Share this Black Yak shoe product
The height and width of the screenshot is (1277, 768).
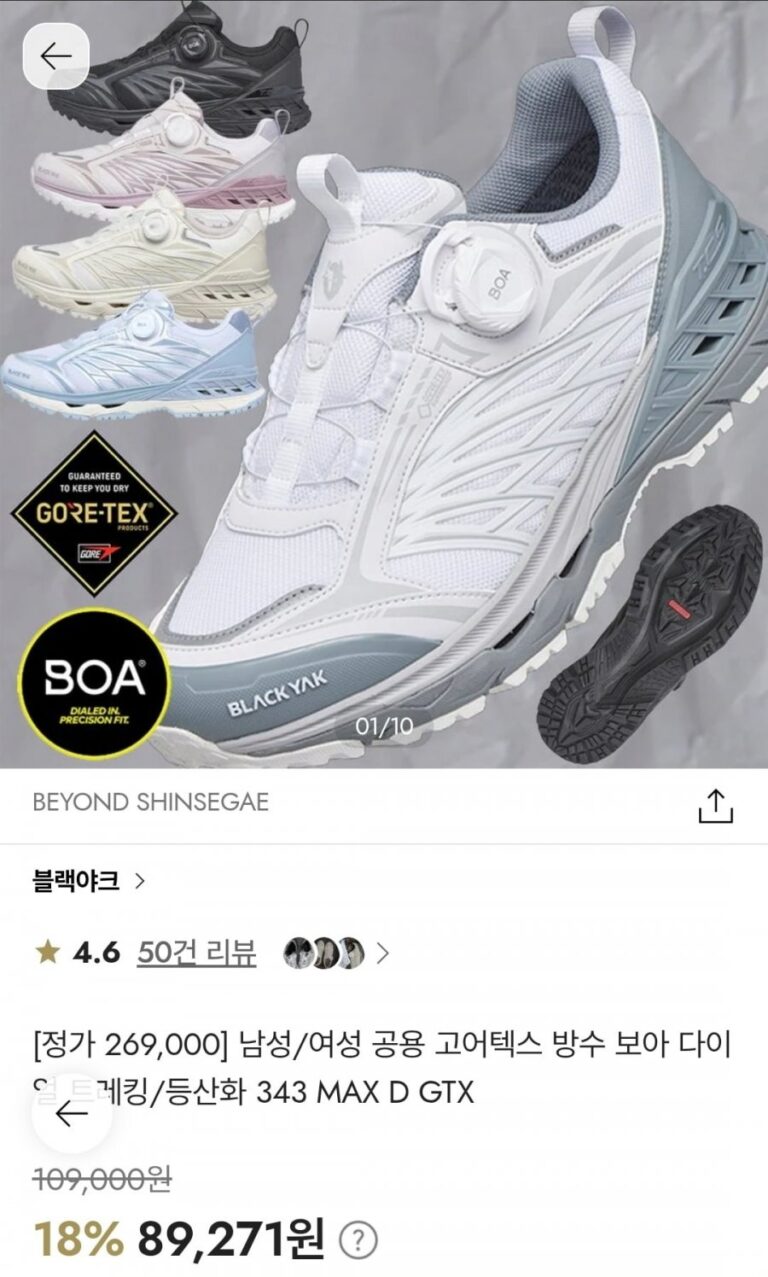(x=715, y=805)
